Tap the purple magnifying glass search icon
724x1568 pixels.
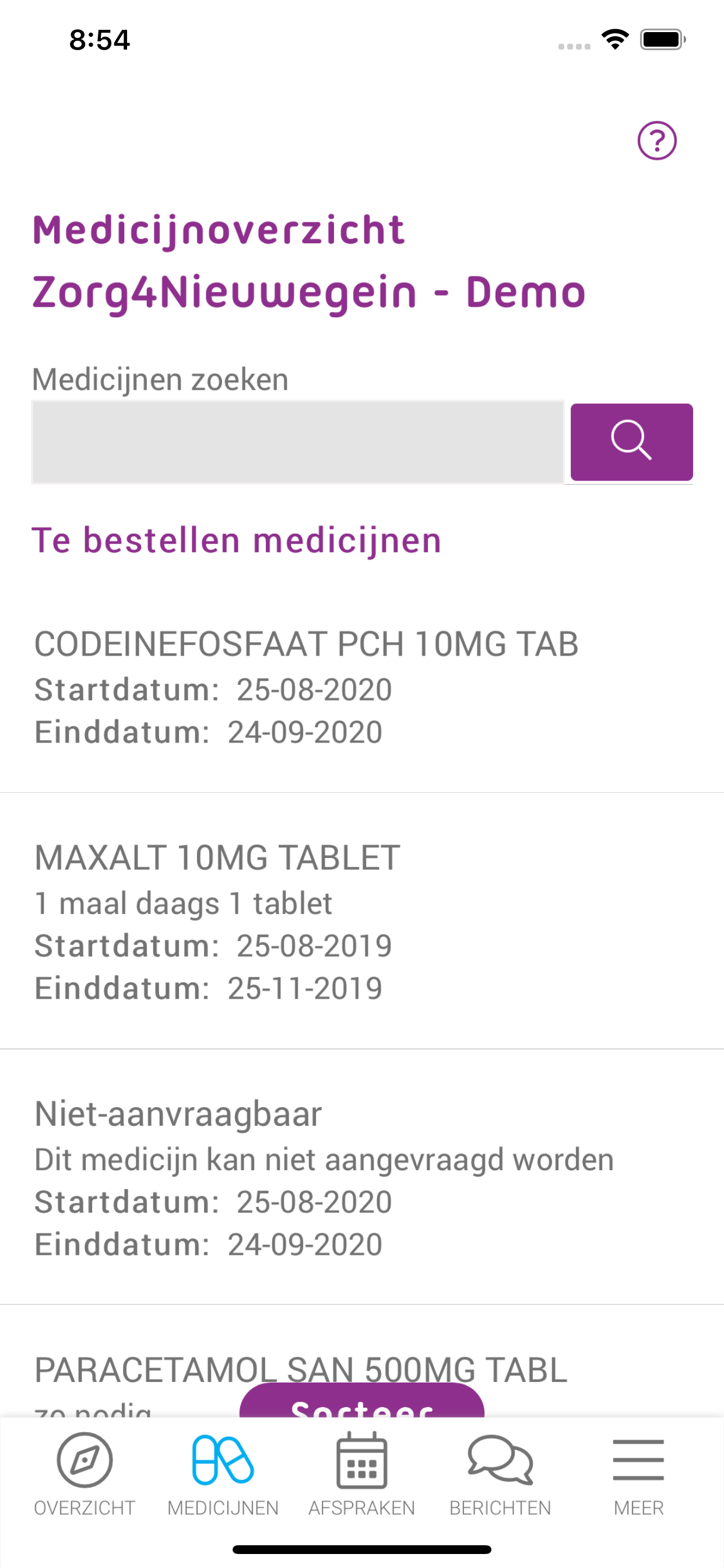tap(631, 443)
